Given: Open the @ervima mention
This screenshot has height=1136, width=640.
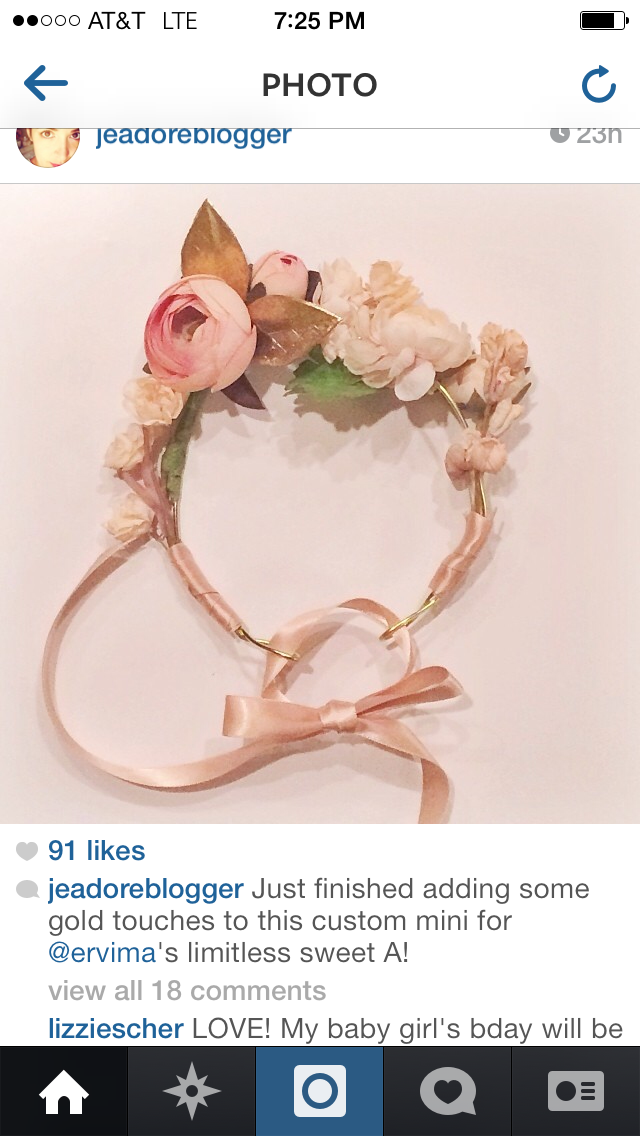Looking at the screenshot, I should pyautogui.click(x=102, y=953).
